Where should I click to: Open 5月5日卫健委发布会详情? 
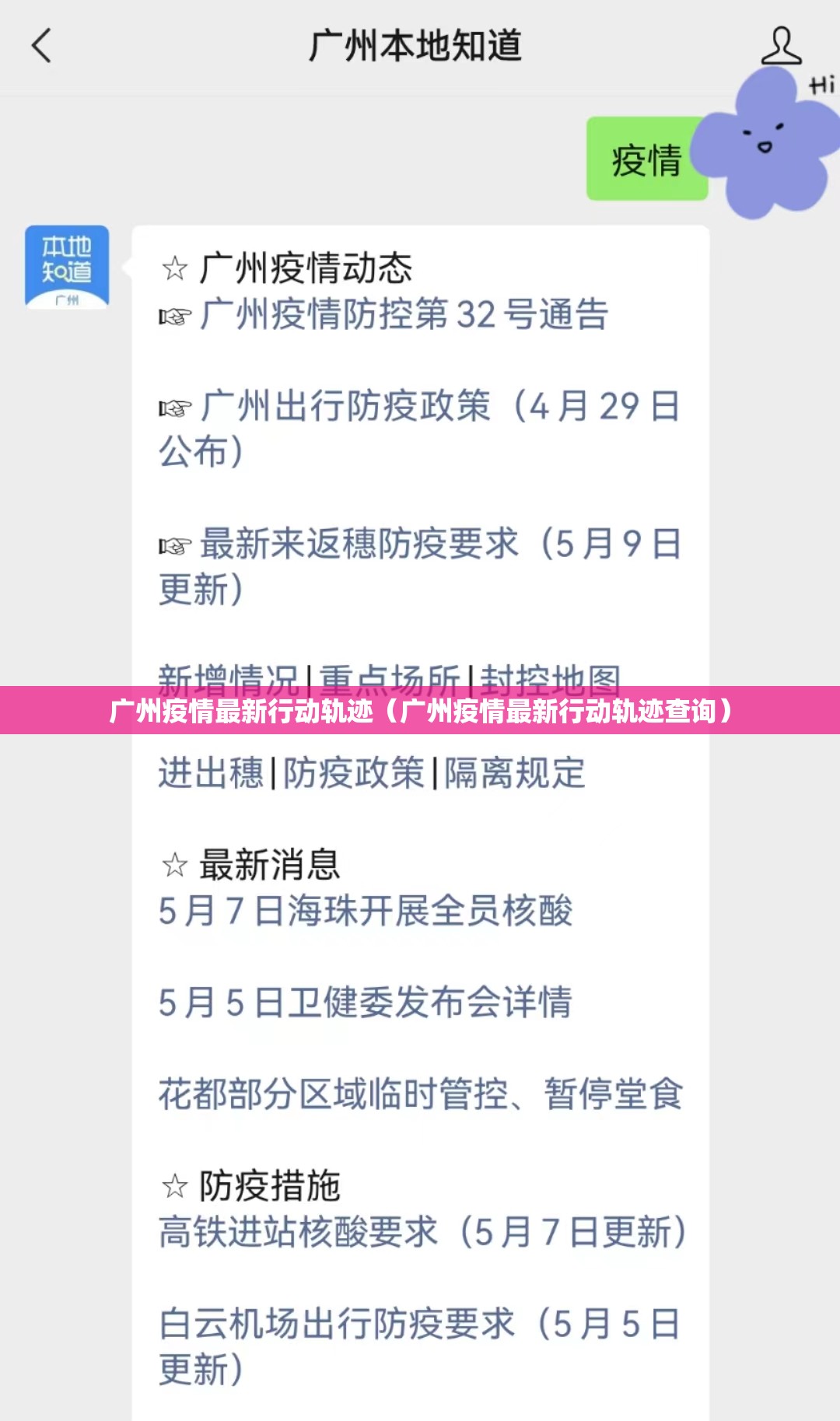pyautogui.click(x=366, y=1003)
